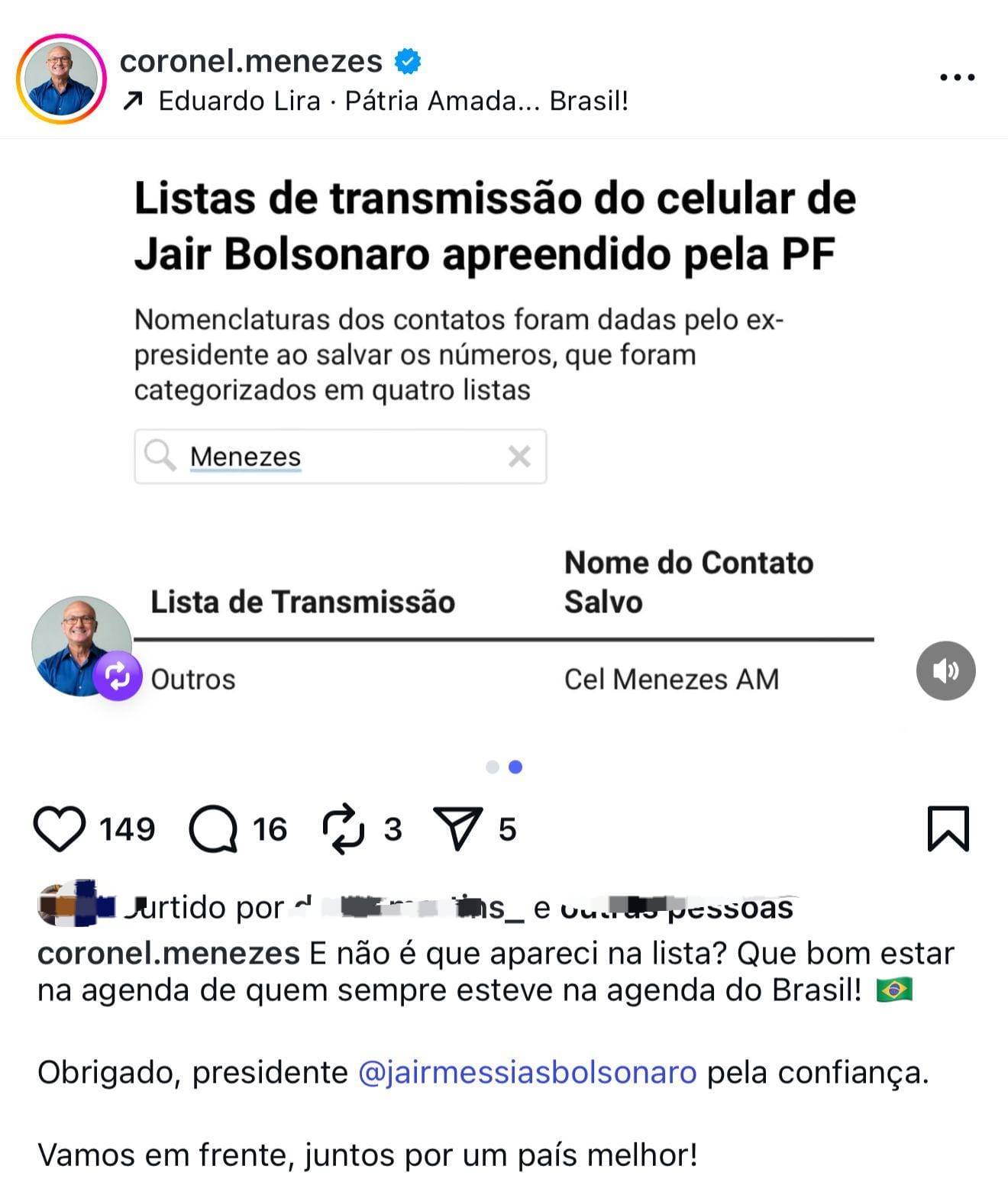Save the post with the bookmark icon

pos(949,828)
